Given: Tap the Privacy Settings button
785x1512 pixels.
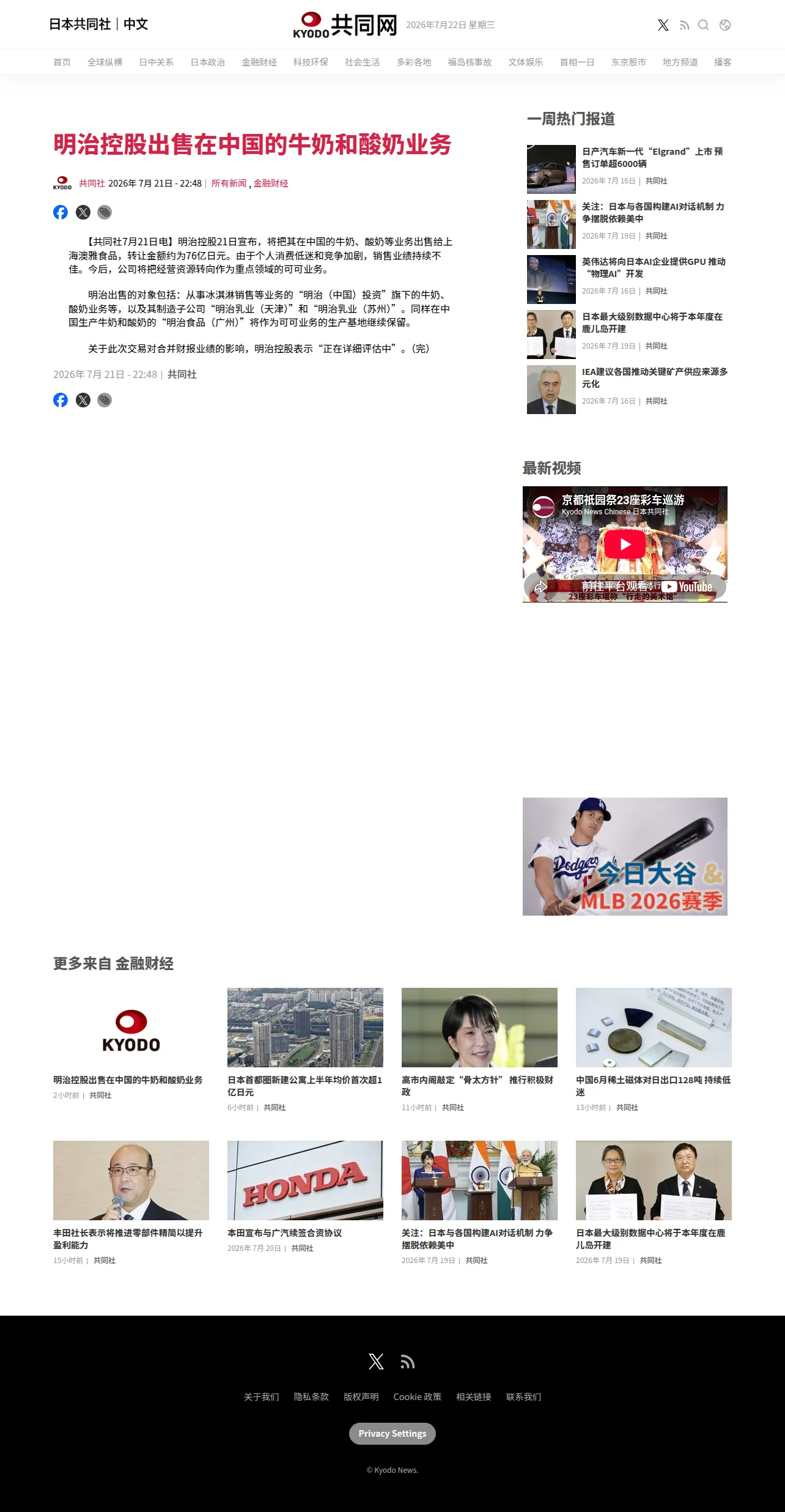Looking at the screenshot, I should click(392, 1433).
